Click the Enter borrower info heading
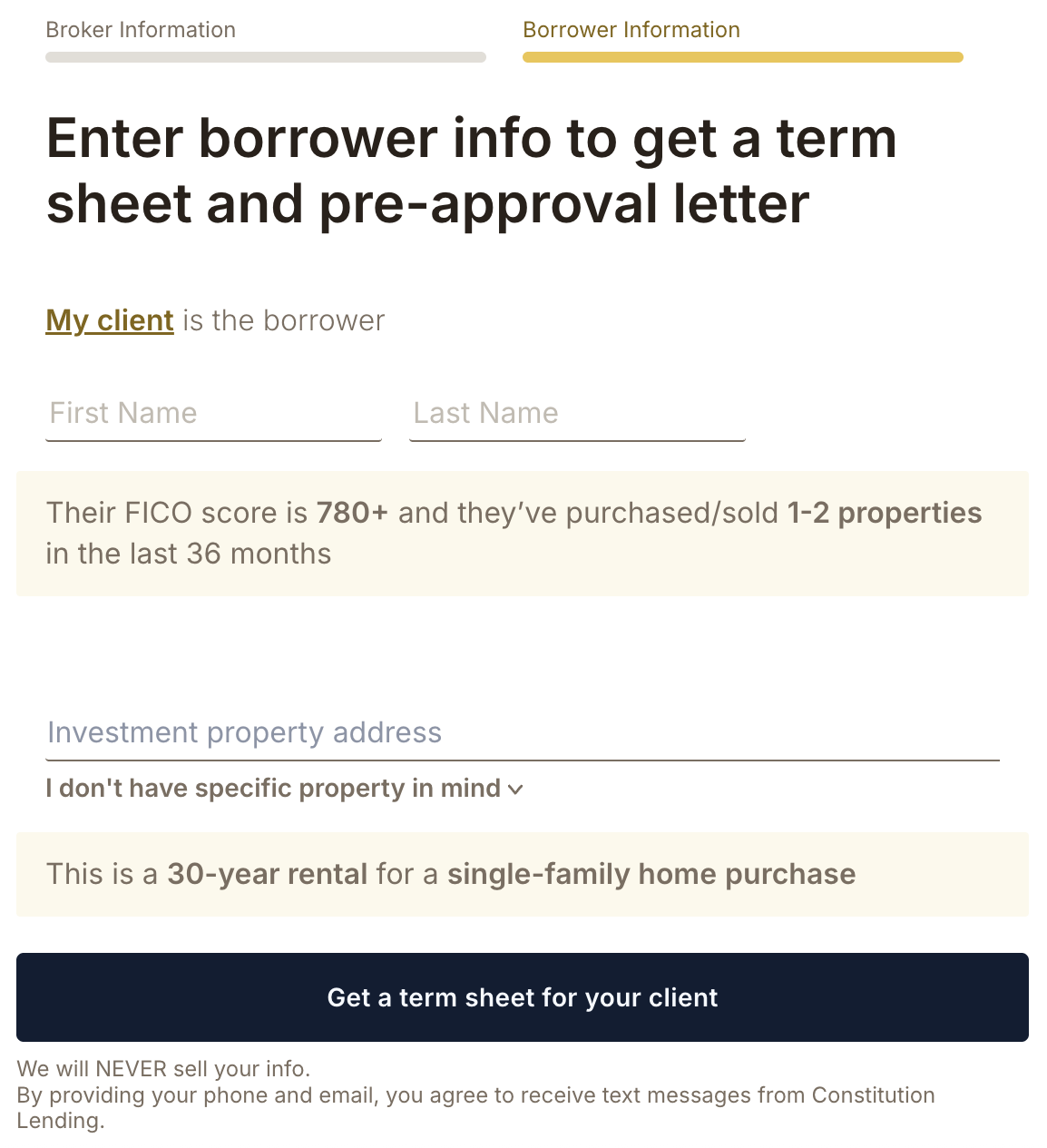The image size is (1047, 1148). [x=472, y=171]
